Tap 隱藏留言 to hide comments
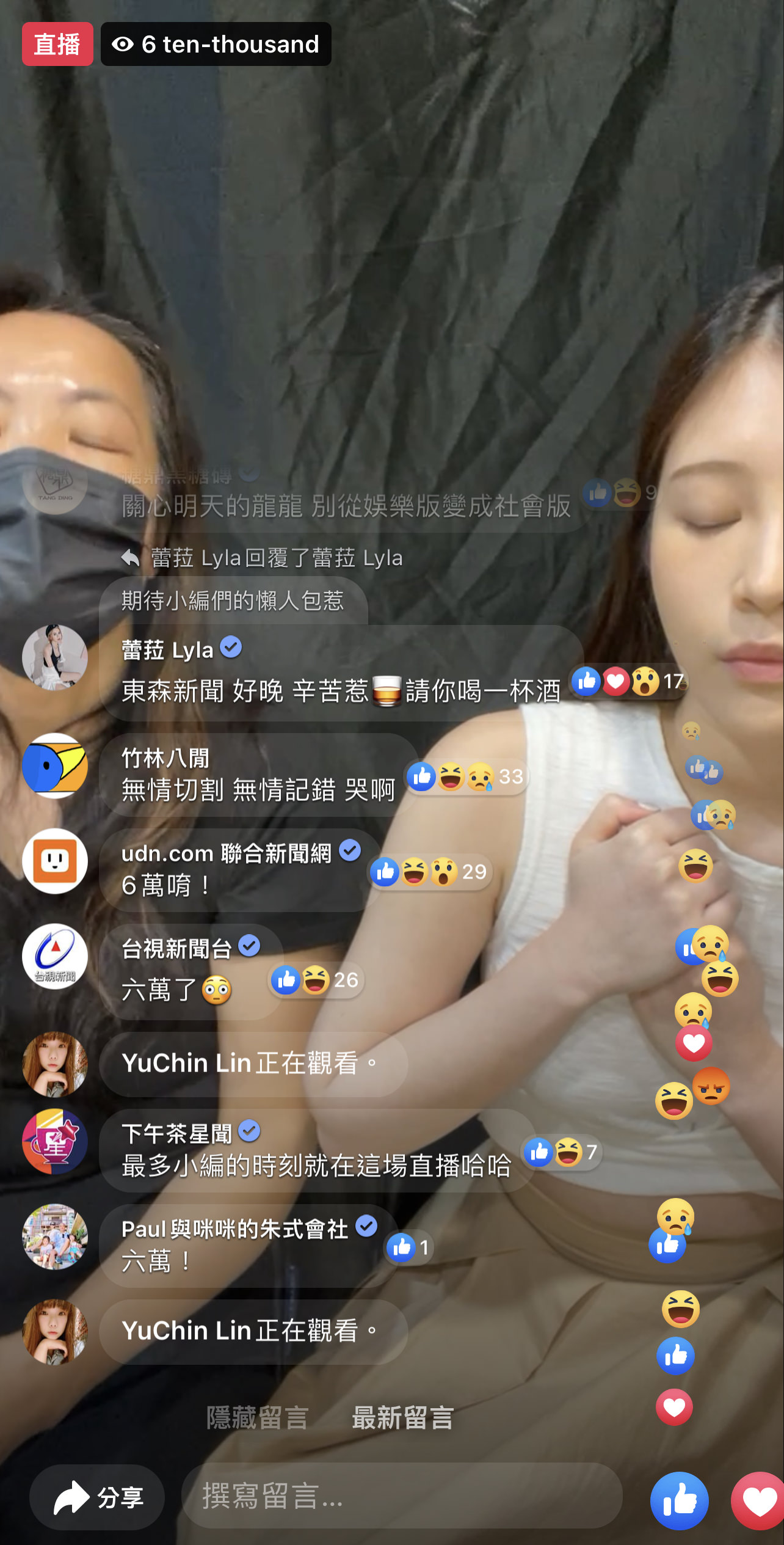 [x=257, y=1417]
